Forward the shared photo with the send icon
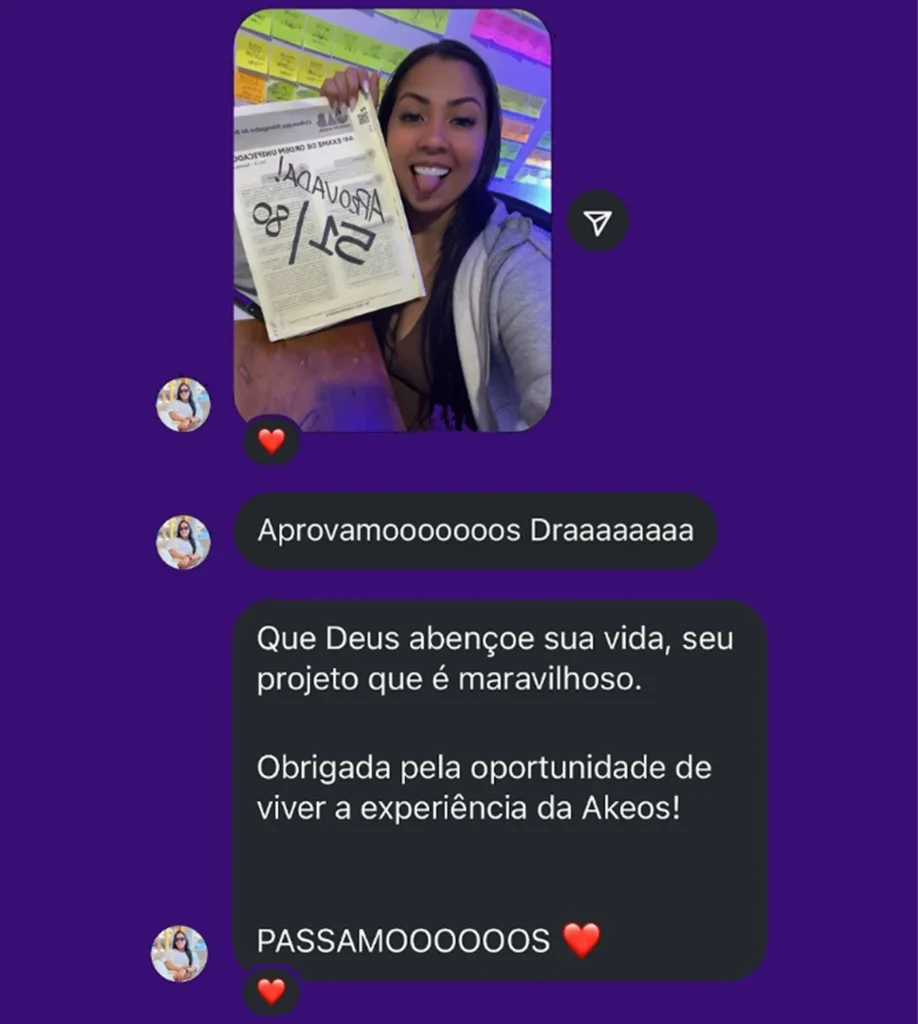The height and width of the screenshot is (1024, 918). pyautogui.click(x=598, y=221)
